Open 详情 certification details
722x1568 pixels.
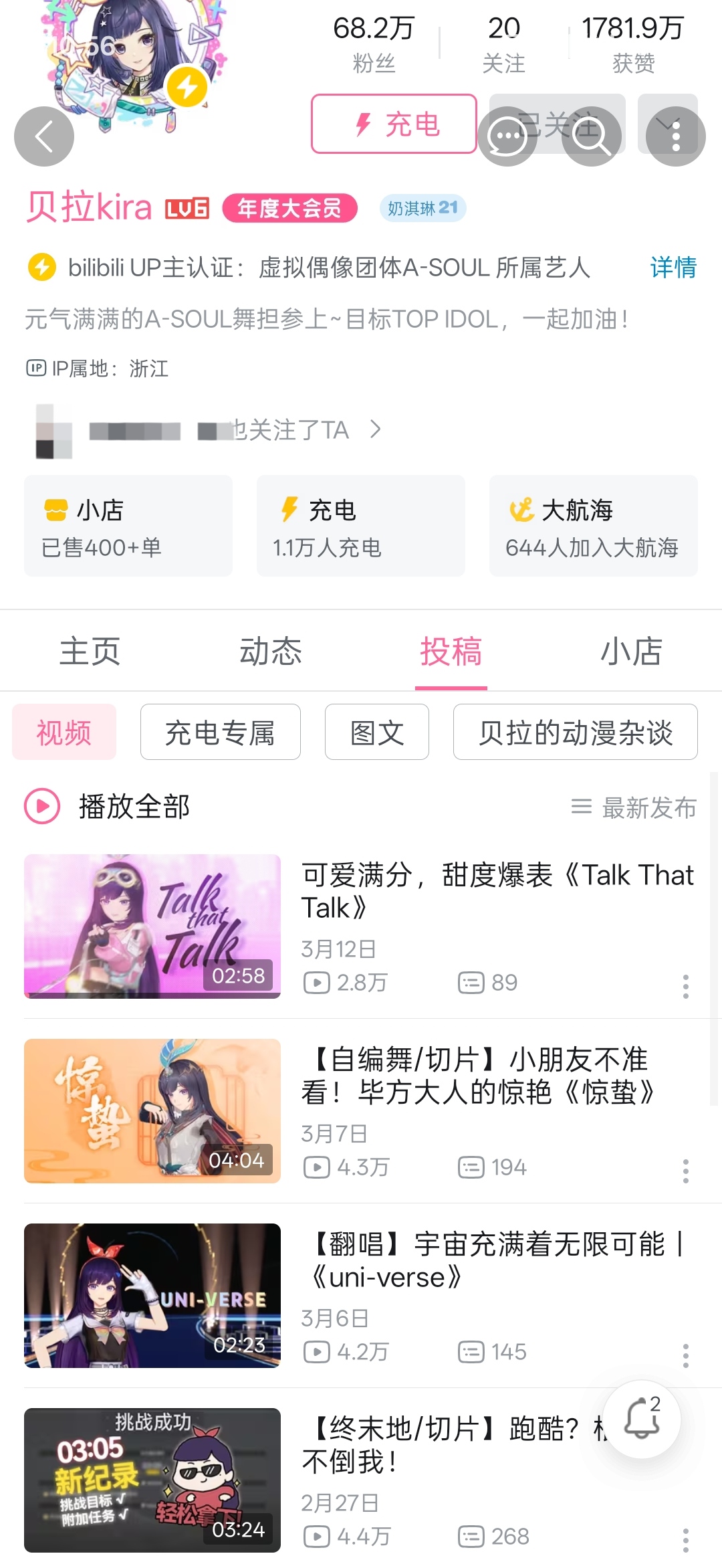[673, 268]
